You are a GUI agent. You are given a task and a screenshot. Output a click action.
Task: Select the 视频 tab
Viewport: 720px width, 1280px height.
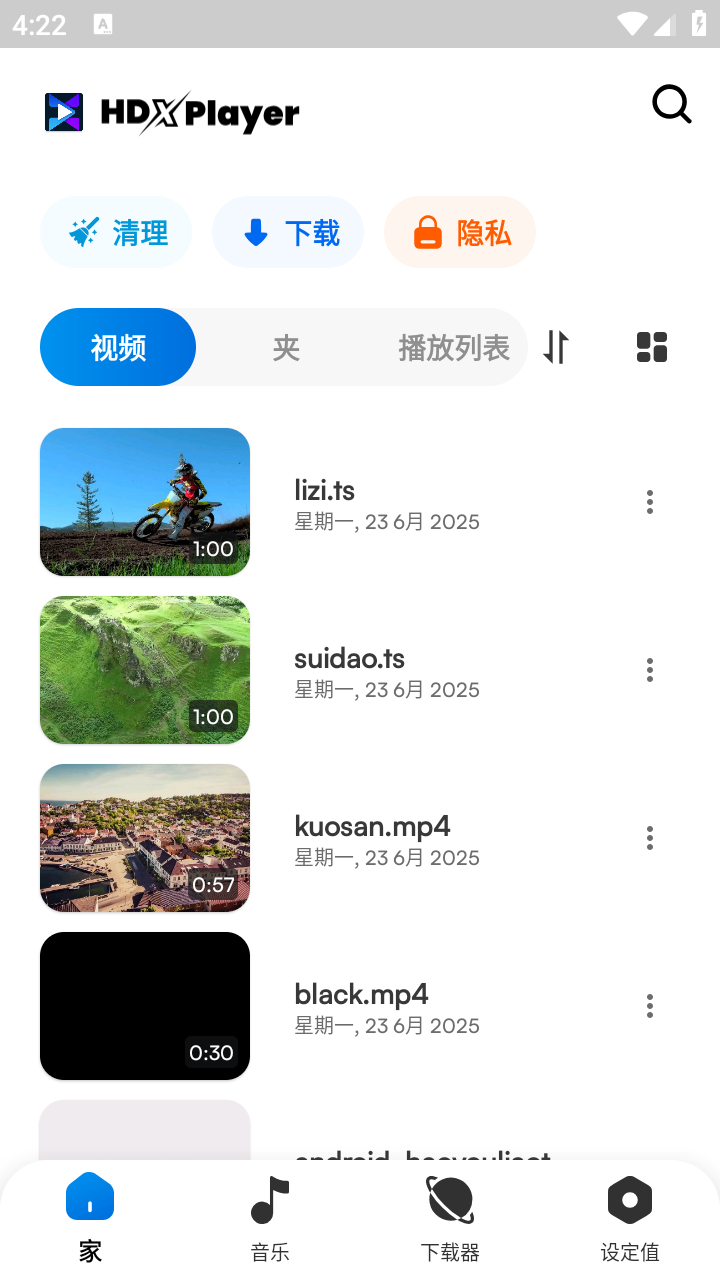[117, 347]
